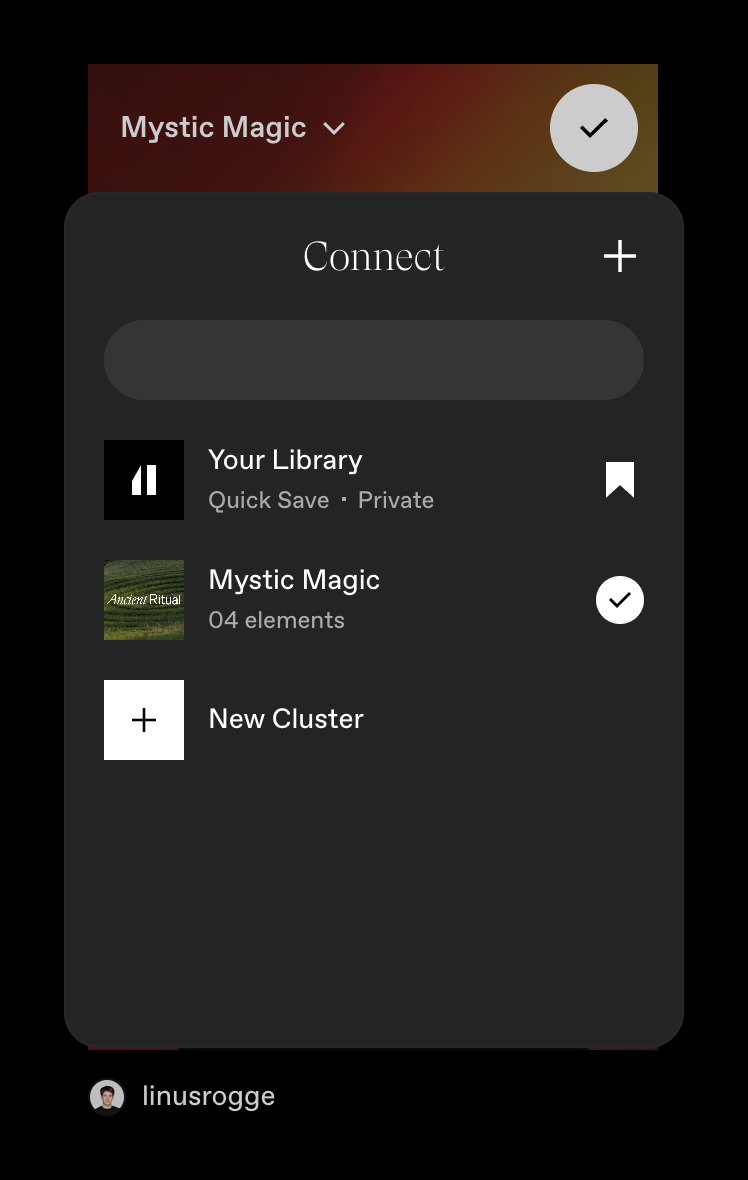The width and height of the screenshot is (748, 1180).
Task: Tap the search field below Connect
Action: (x=374, y=360)
